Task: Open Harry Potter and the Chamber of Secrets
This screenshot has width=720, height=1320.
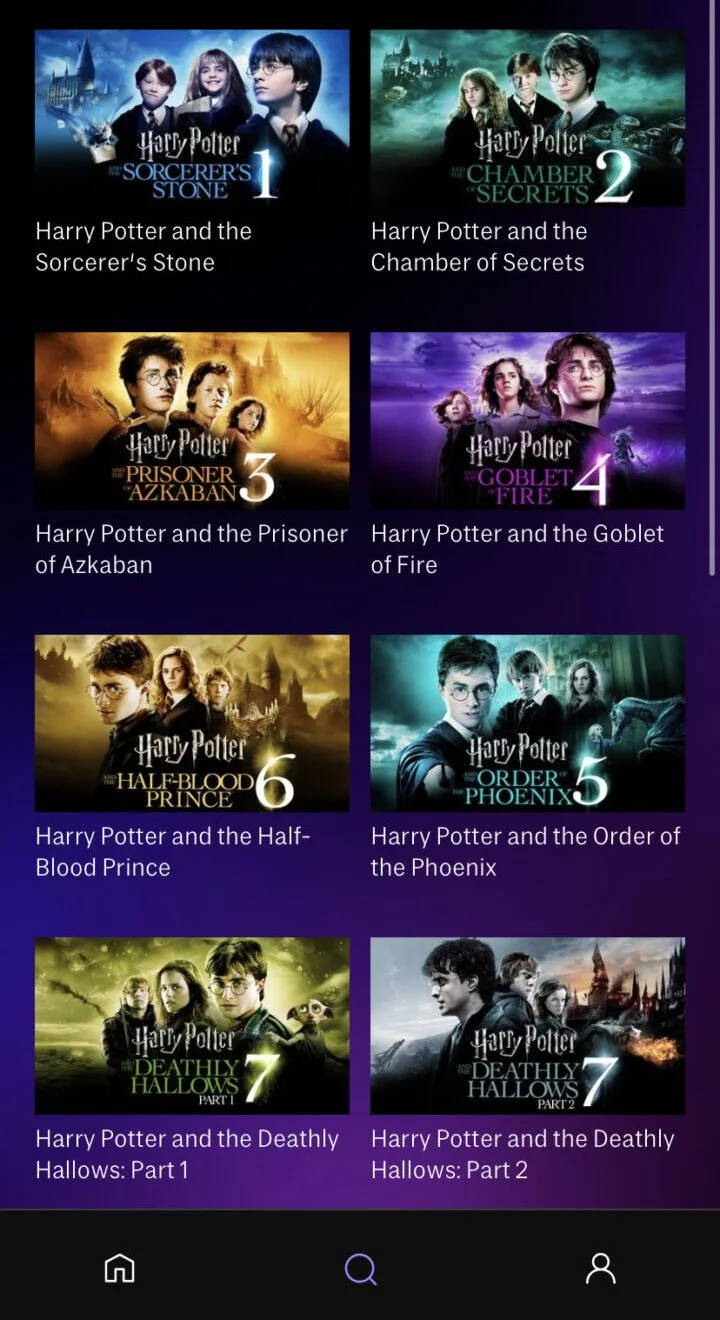Action: coord(527,118)
